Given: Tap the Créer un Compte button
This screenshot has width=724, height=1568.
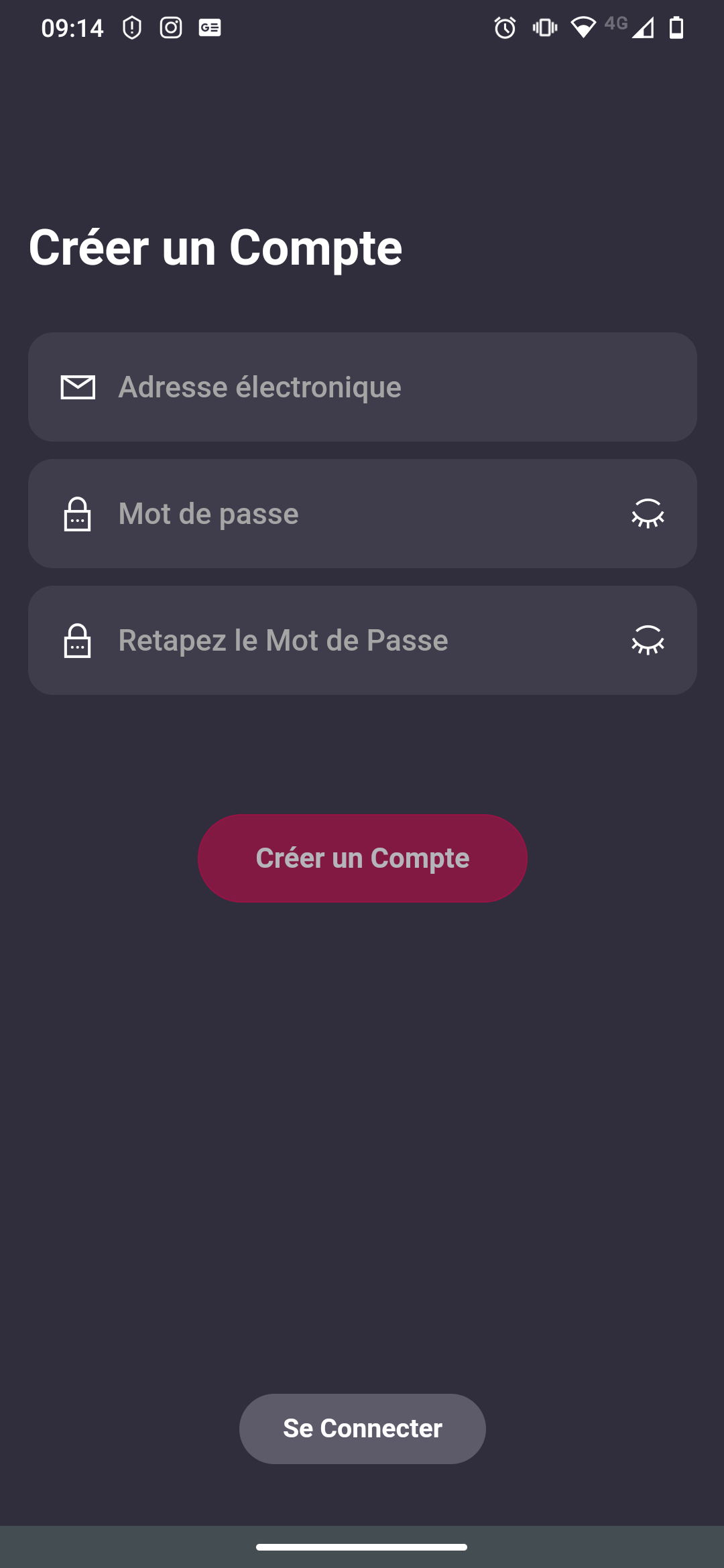Looking at the screenshot, I should click(362, 858).
